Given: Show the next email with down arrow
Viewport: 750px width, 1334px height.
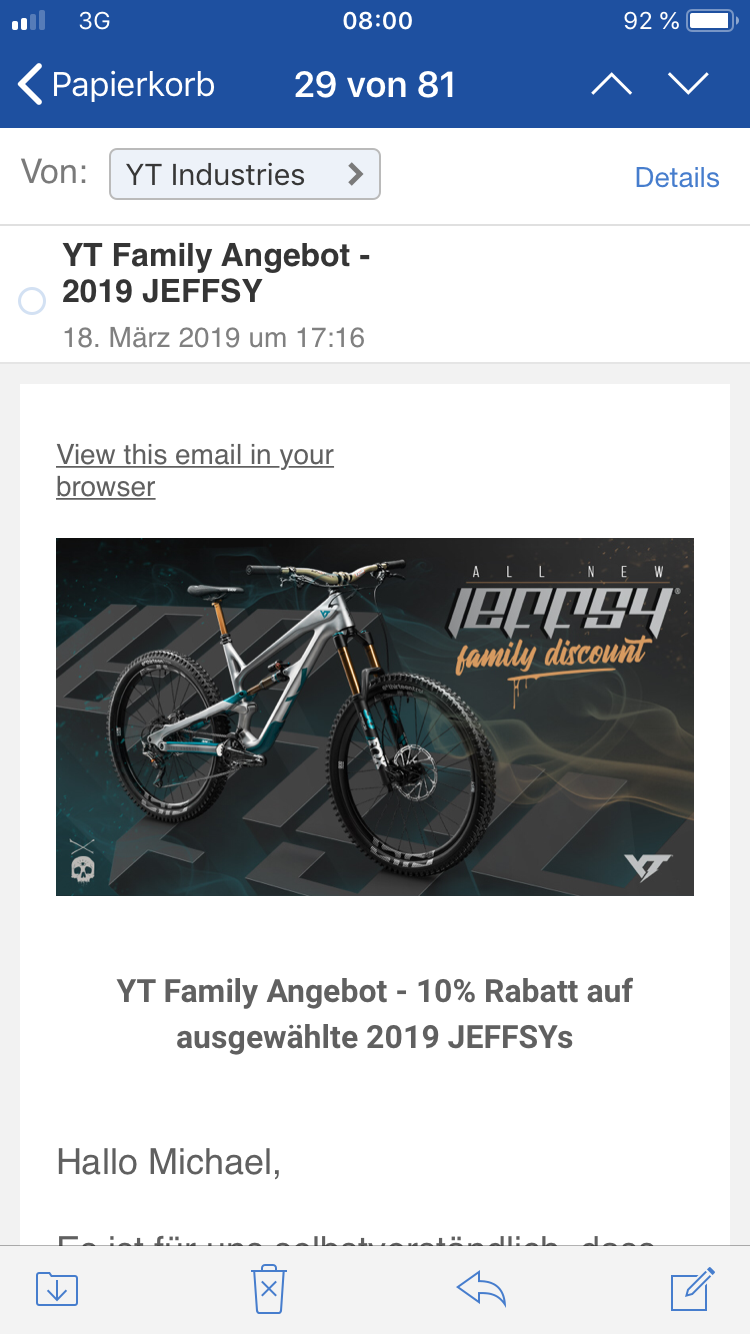Looking at the screenshot, I should click(x=689, y=85).
